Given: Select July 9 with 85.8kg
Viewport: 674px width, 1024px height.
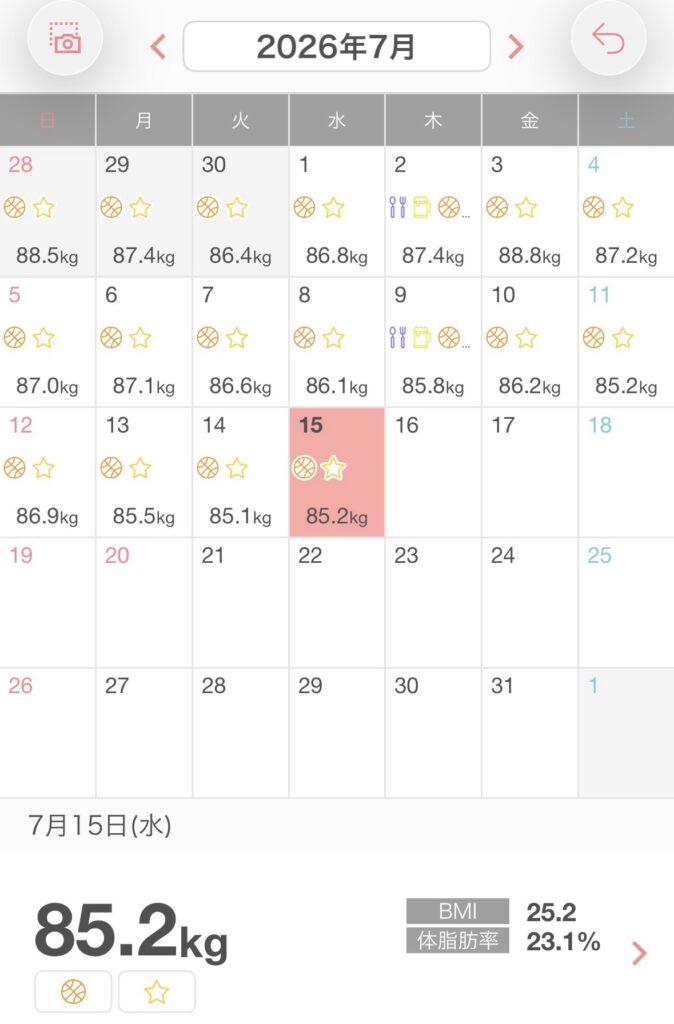Looking at the screenshot, I should click(434, 342).
